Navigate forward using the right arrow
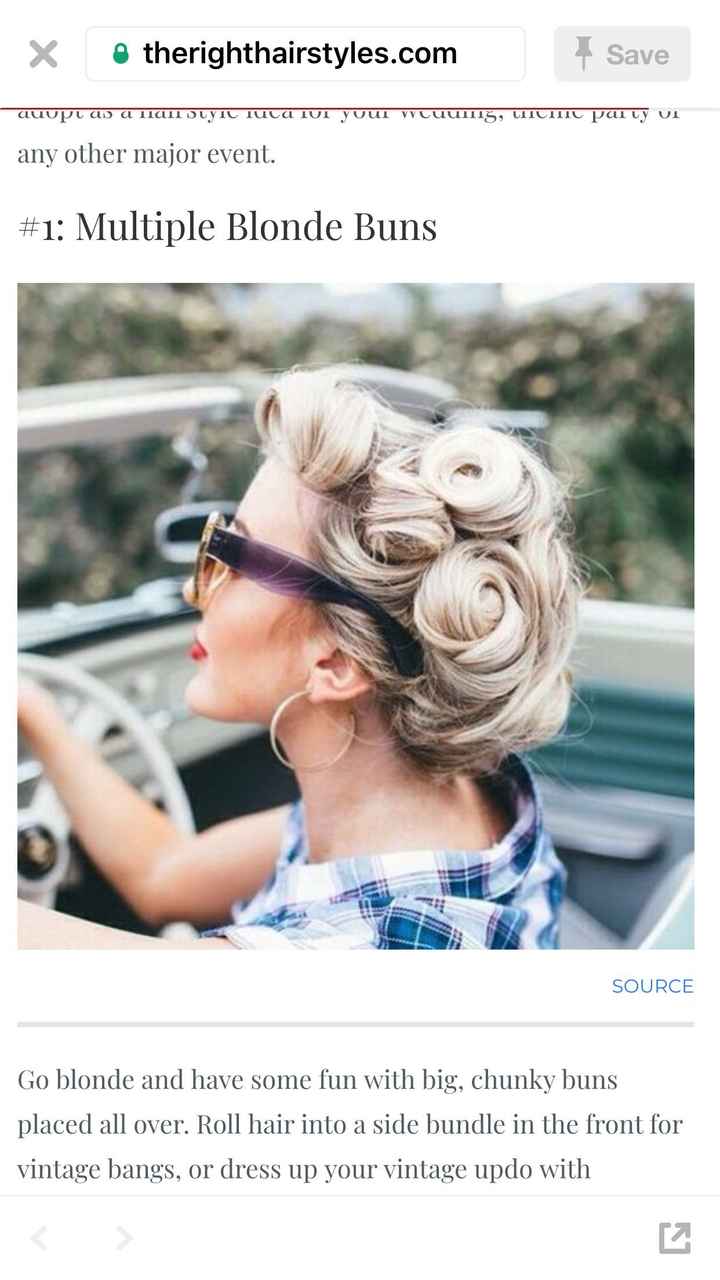The height and width of the screenshot is (1280, 720). pyautogui.click(x=122, y=1238)
